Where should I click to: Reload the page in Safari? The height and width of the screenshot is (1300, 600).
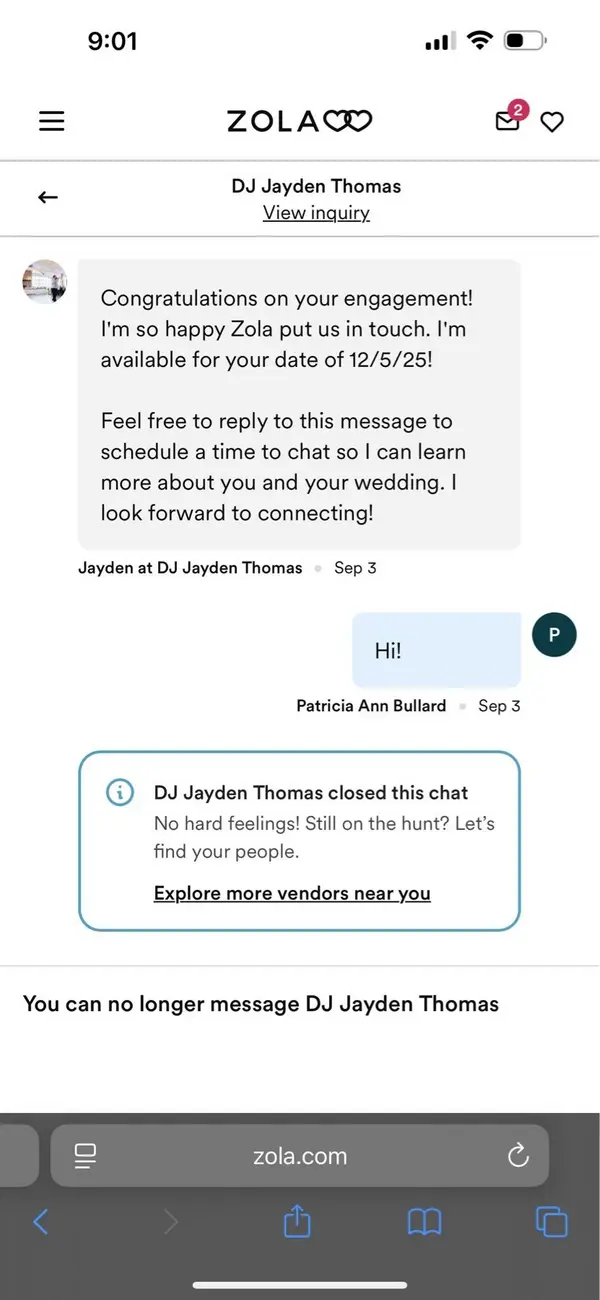tap(518, 1156)
